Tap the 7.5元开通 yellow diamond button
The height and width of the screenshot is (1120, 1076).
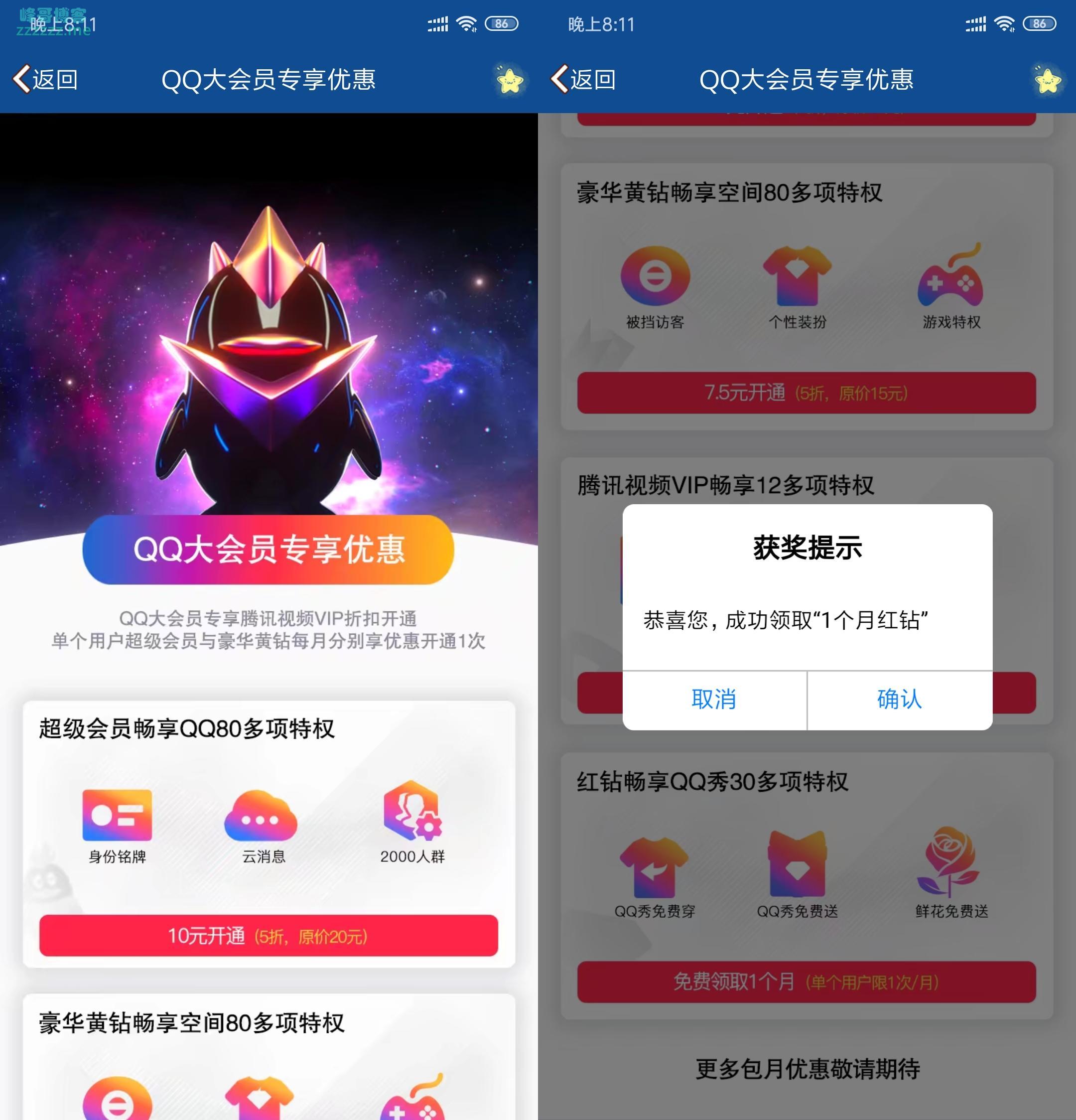coord(807,393)
